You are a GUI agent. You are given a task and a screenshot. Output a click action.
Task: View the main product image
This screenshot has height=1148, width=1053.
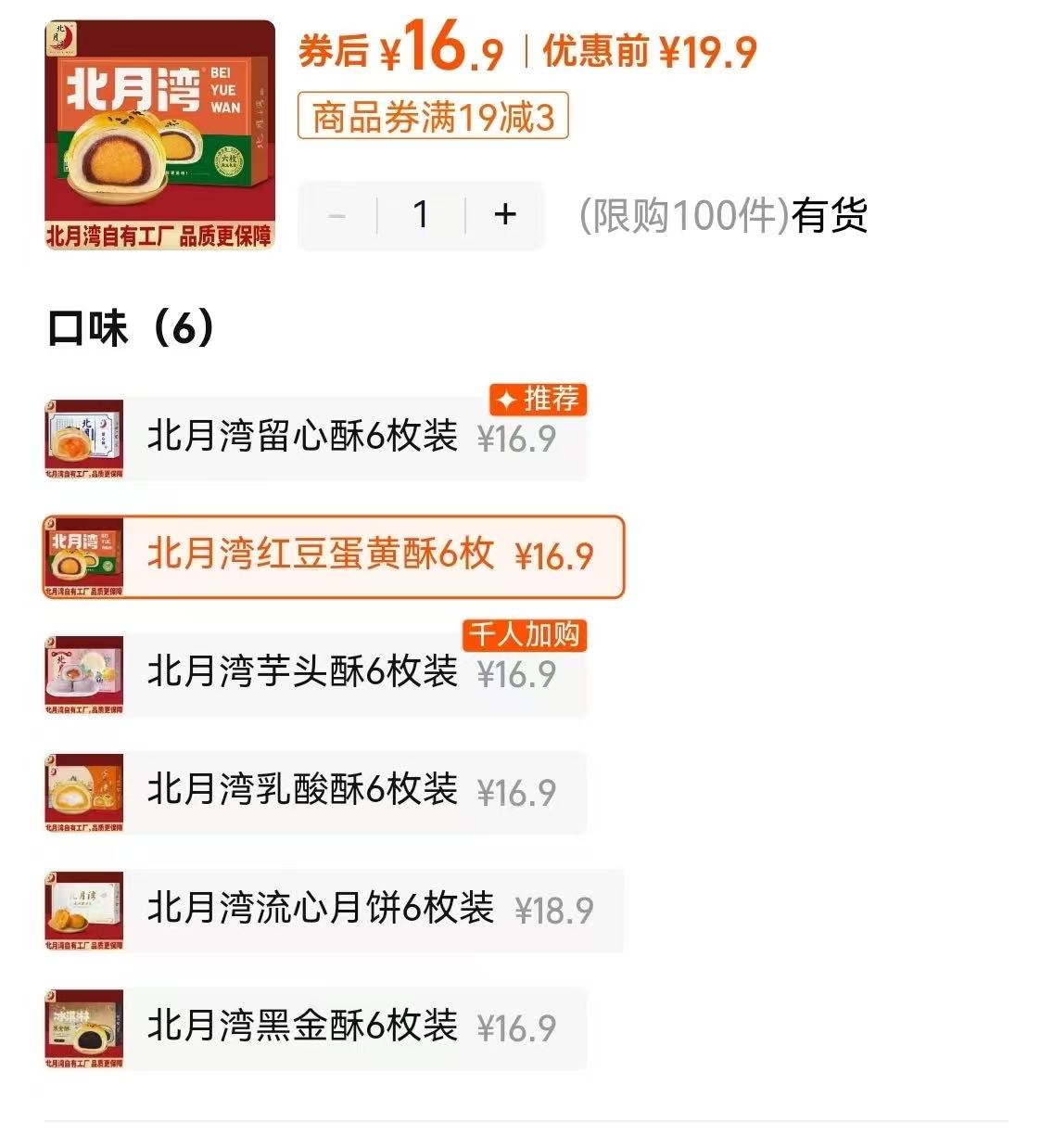[160, 135]
